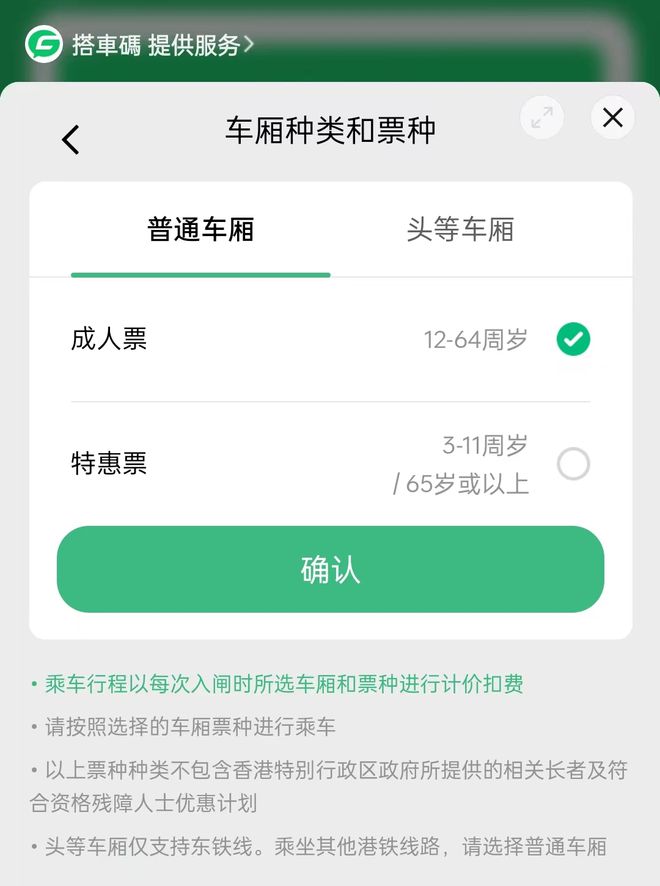660x886 pixels.
Task: Expand panel to full screen
Action: (542, 118)
